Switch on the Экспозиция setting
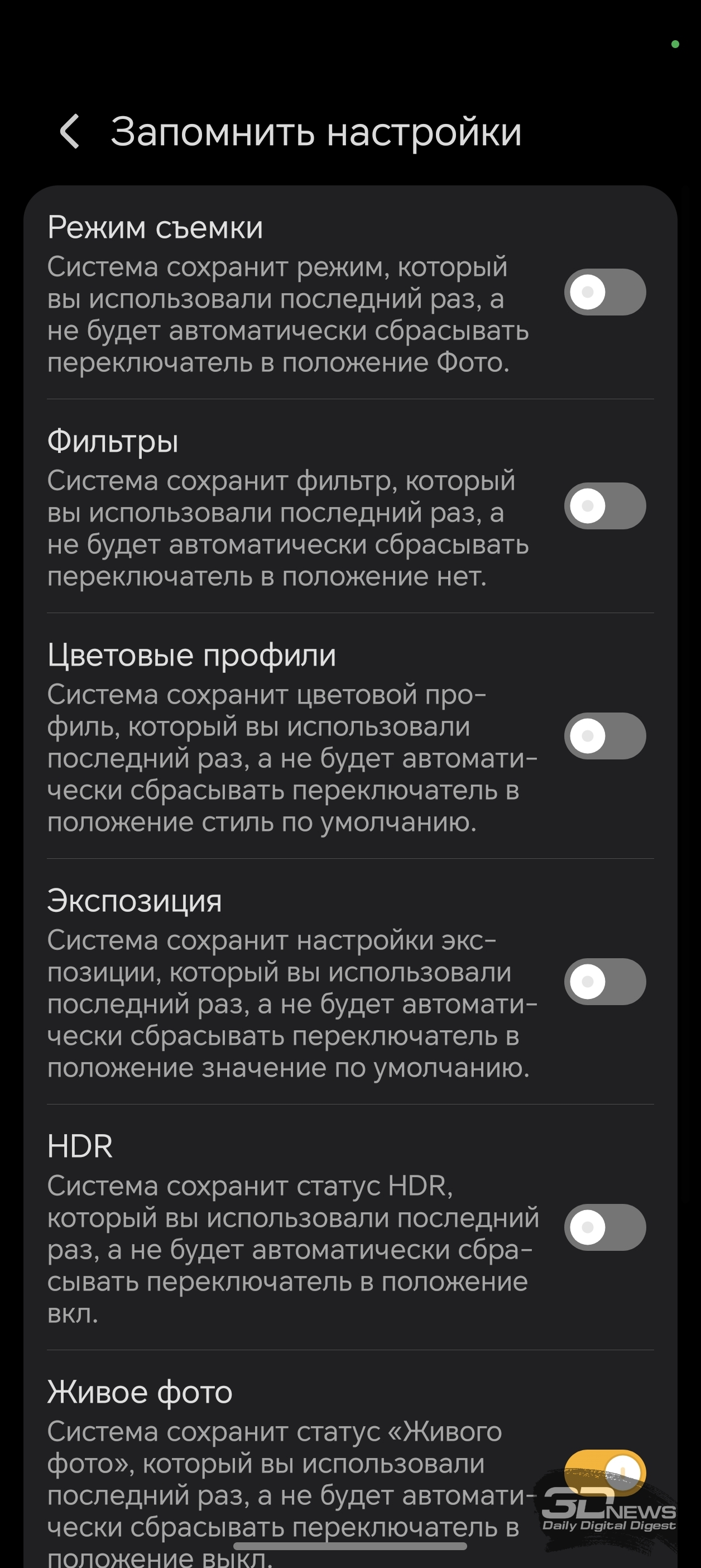The height and width of the screenshot is (1568, 701). 604,982
